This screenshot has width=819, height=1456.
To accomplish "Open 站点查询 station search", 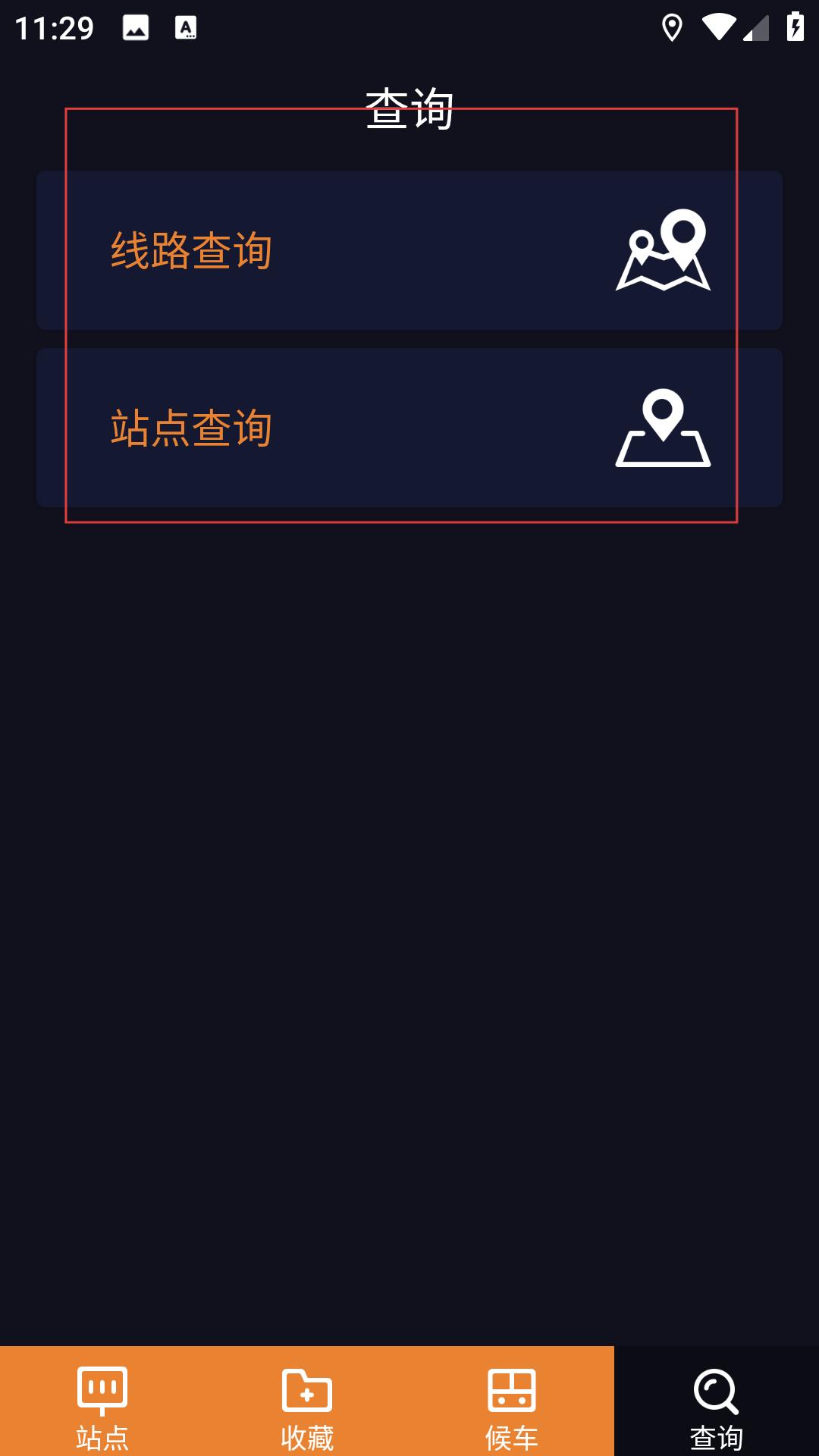I will (x=409, y=428).
